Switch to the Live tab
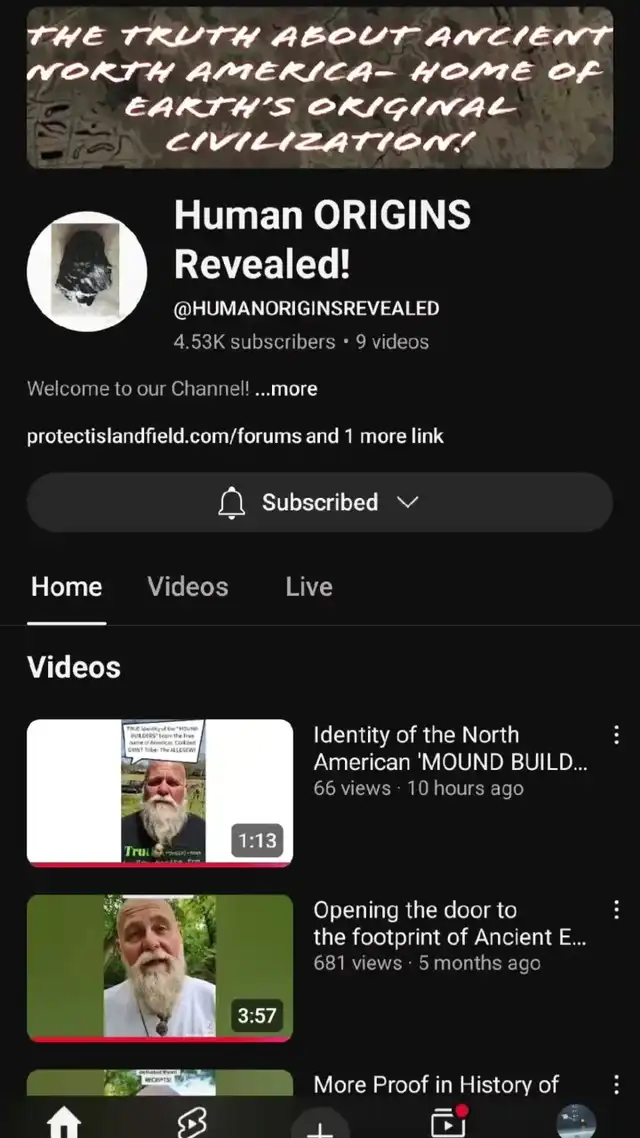This screenshot has height=1138, width=640. tap(308, 587)
